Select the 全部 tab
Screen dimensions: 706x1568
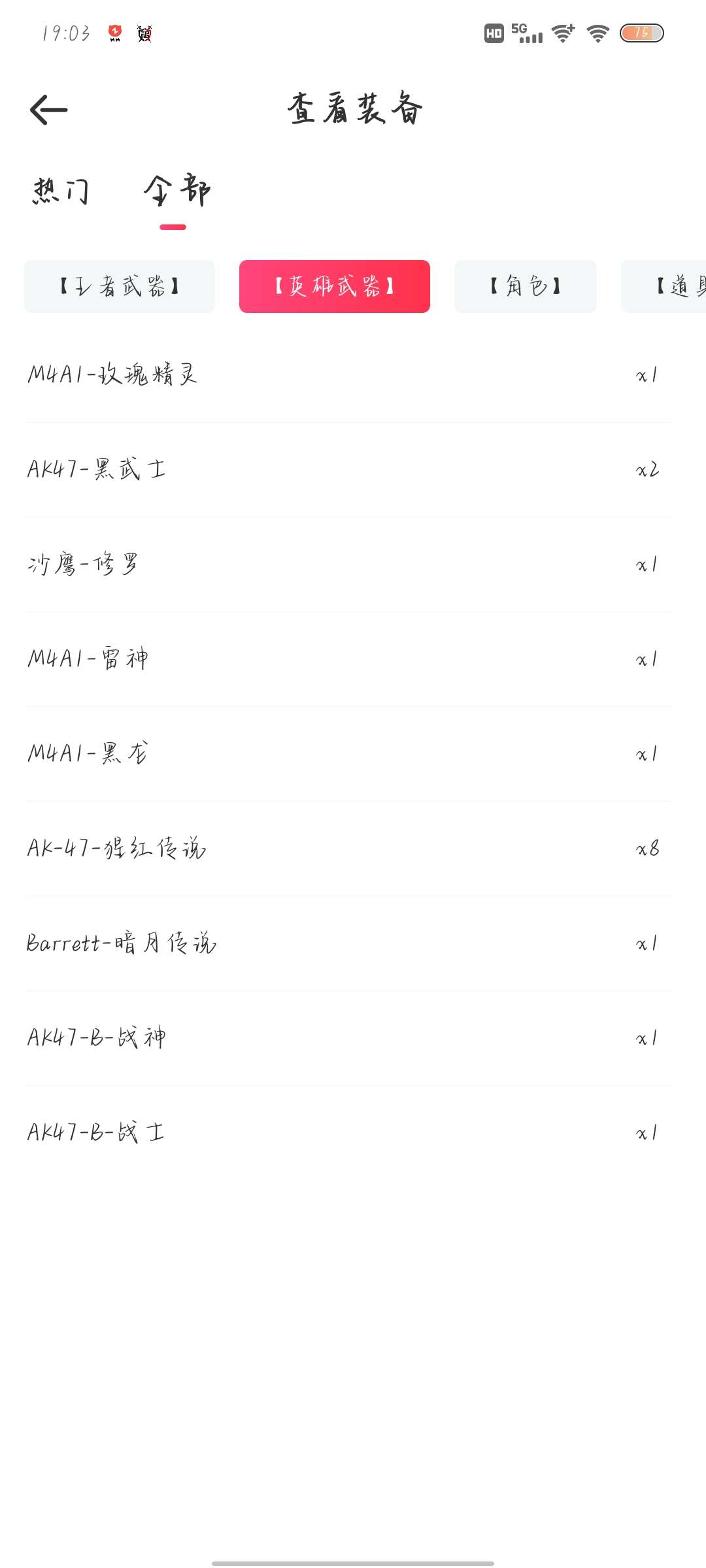coord(177,191)
